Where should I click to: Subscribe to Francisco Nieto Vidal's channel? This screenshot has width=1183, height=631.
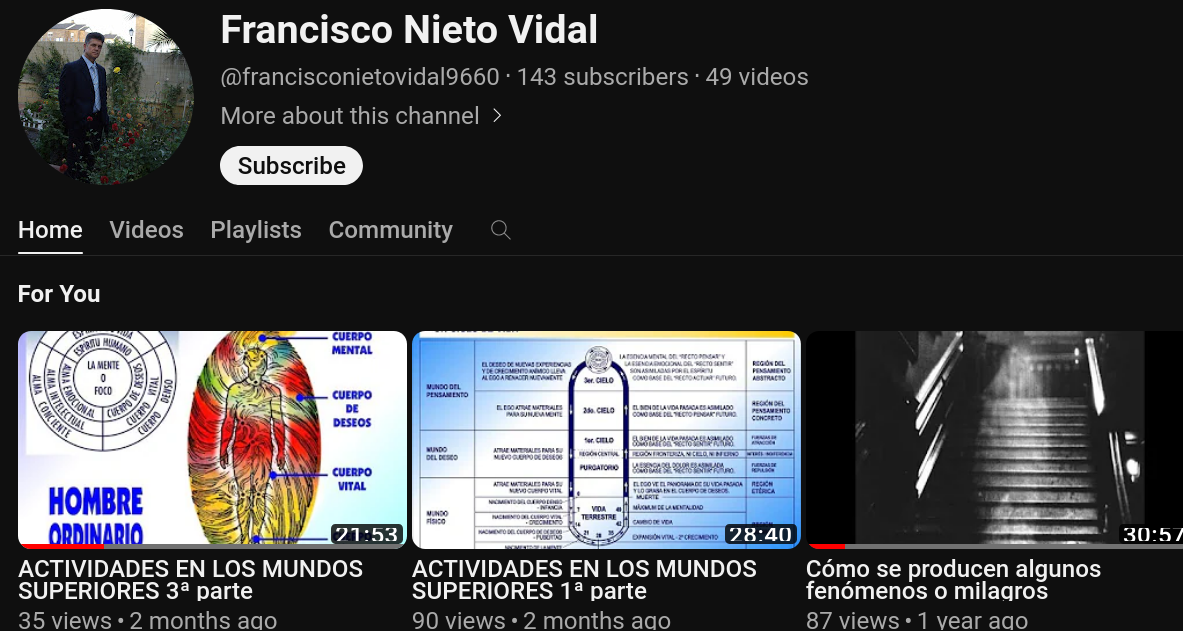click(291, 166)
